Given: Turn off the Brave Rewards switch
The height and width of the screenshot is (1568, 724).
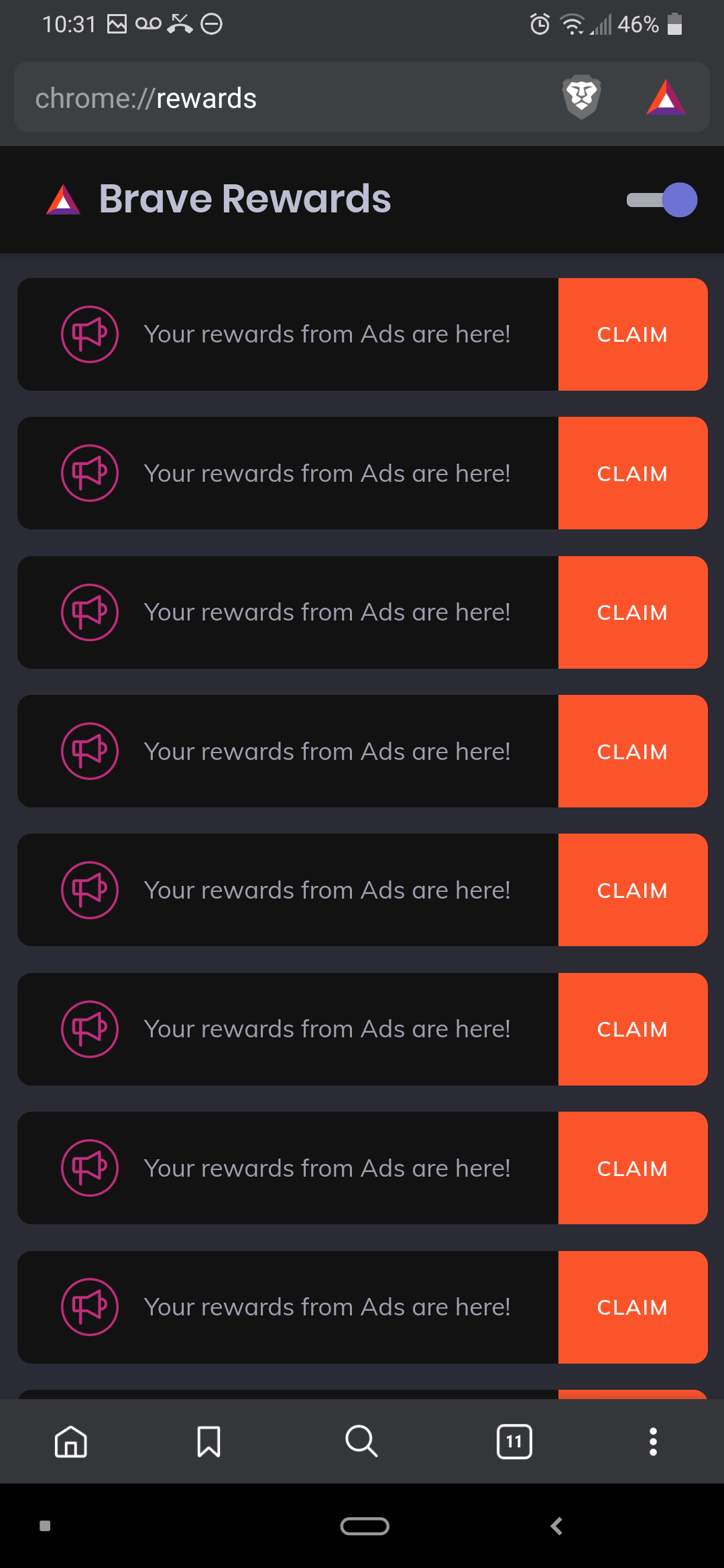Looking at the screenshot, I should point(662,200).
